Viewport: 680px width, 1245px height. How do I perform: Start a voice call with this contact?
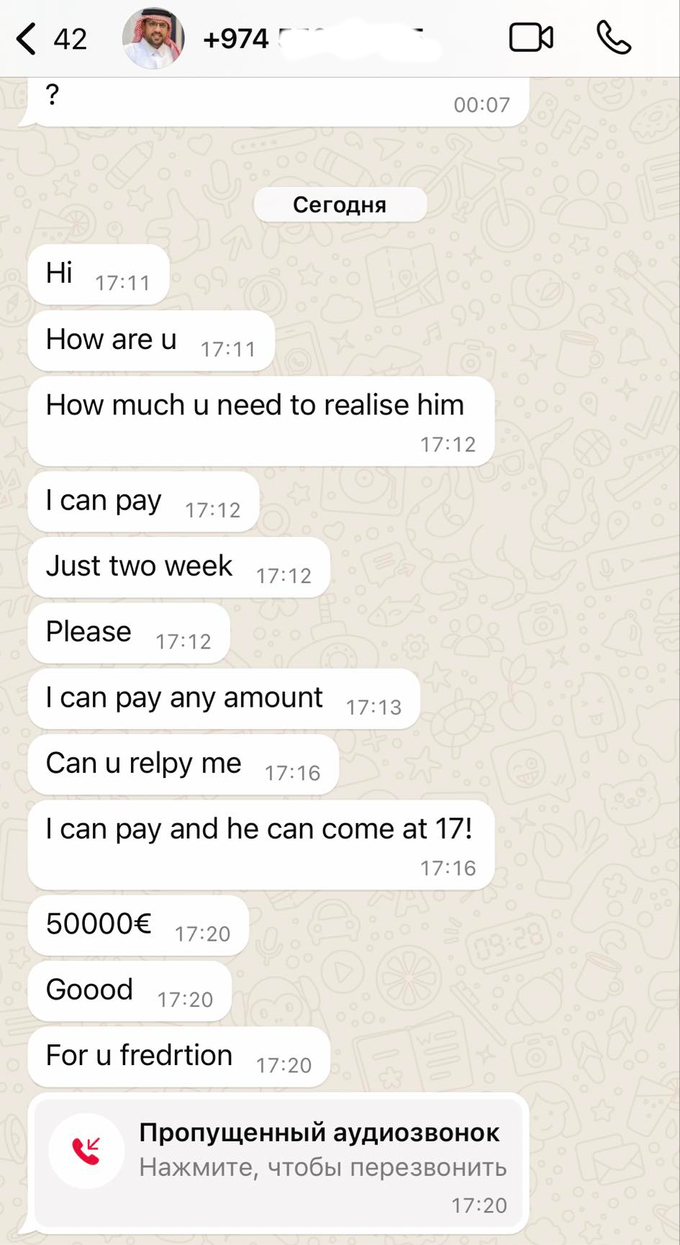pyautogui.click(x=614, y=38)
